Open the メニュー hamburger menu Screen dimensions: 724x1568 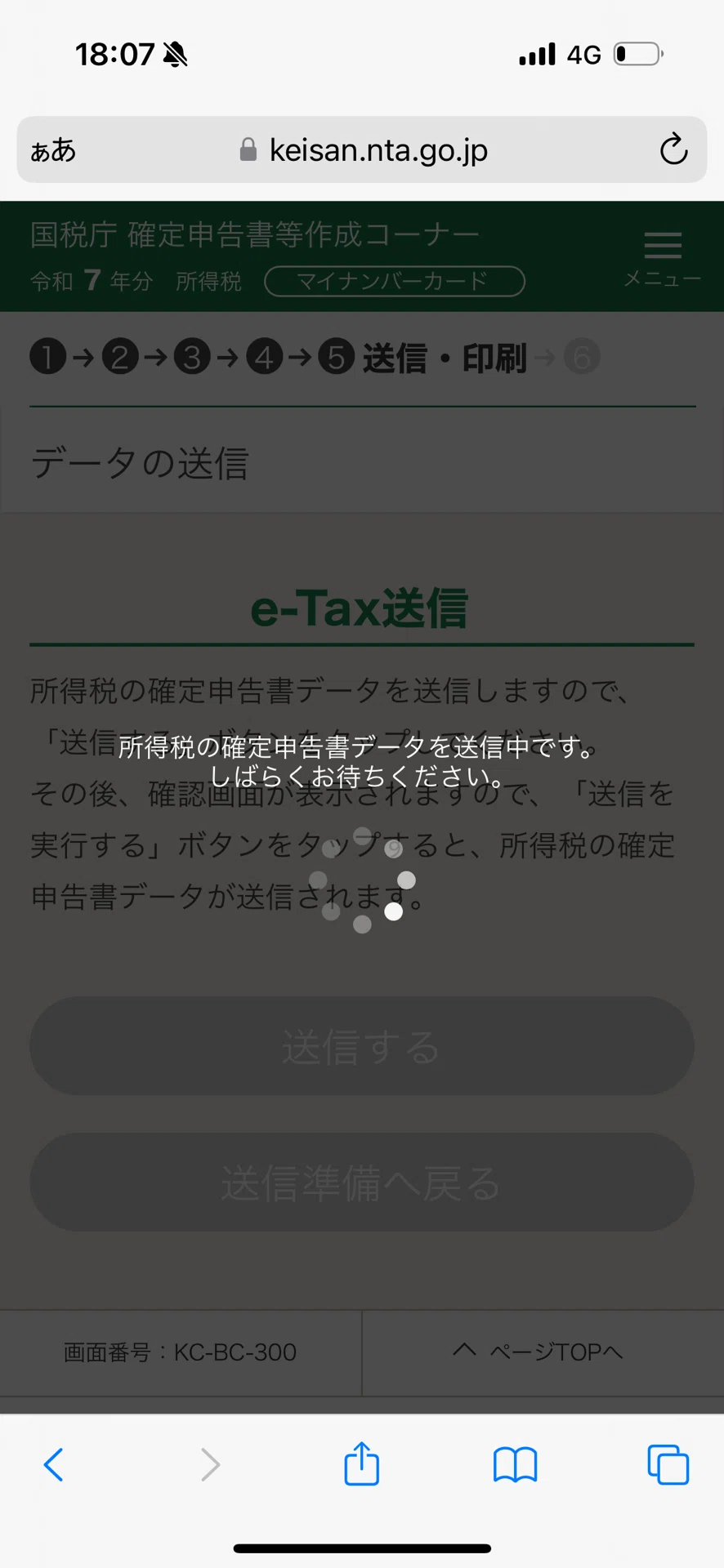coord(663,258)
